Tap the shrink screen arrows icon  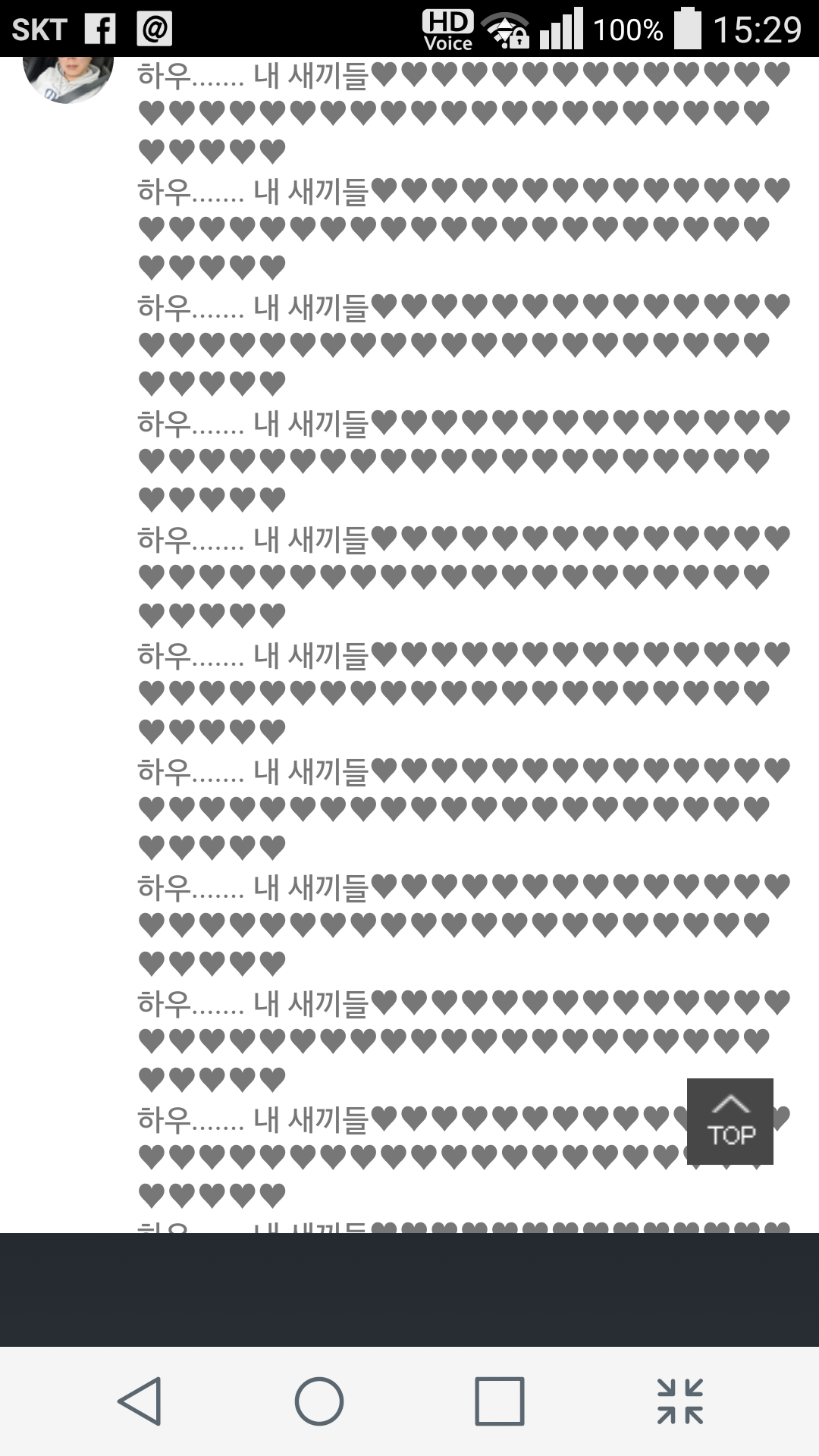(x=679, y=1401)
